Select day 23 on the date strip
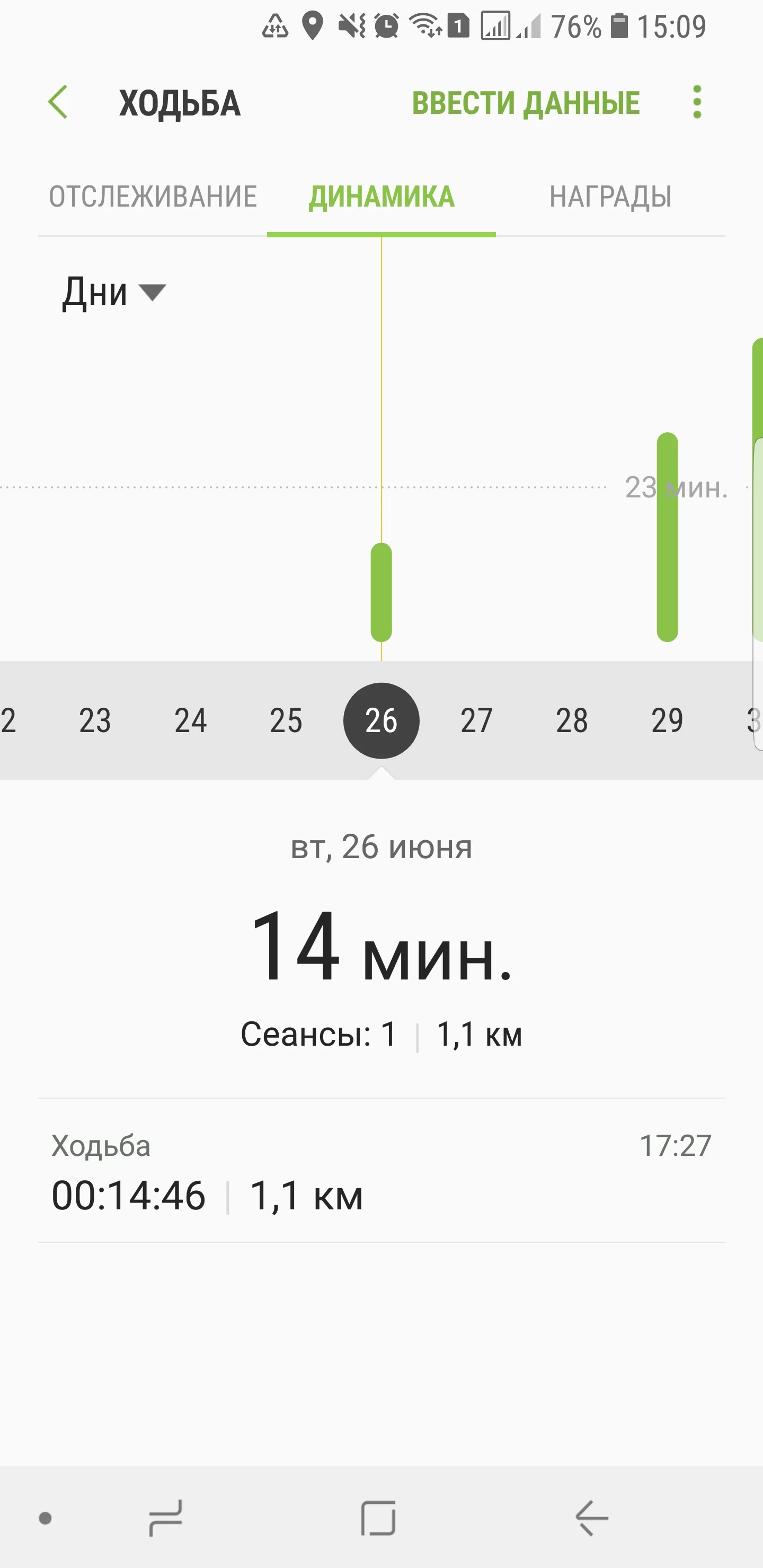 coord(95,720)
